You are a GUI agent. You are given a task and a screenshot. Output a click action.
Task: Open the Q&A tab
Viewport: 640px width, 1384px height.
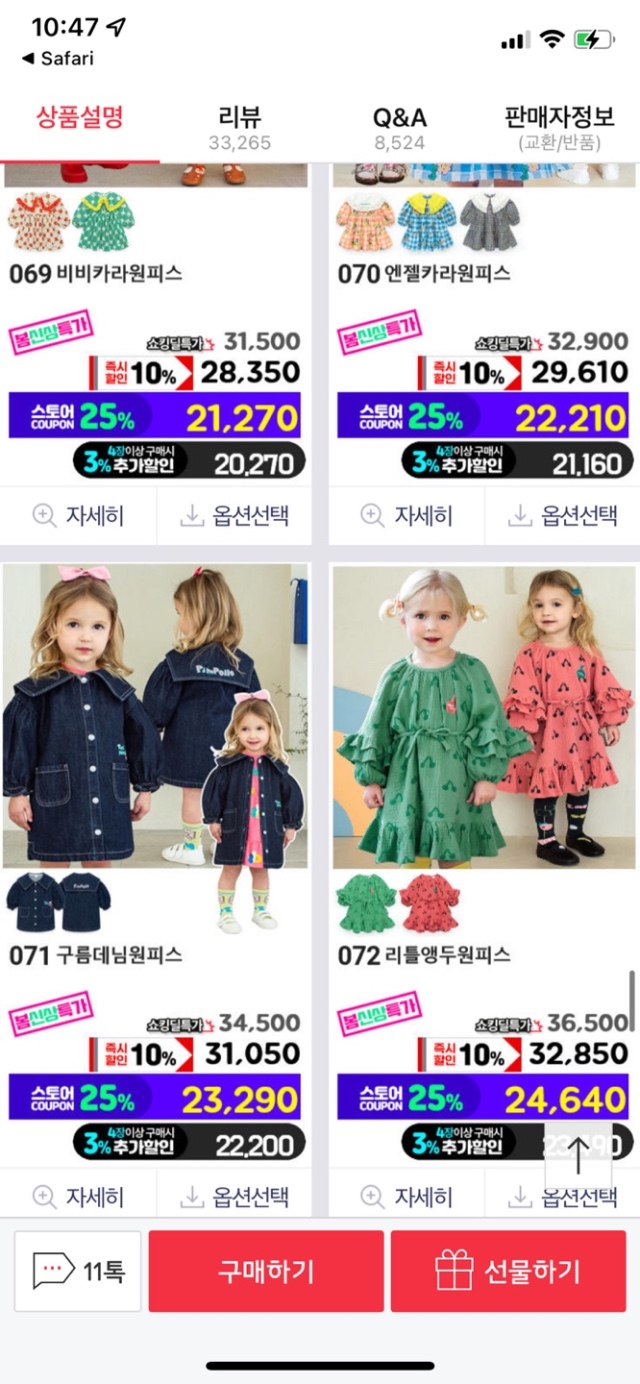[400, 128]
